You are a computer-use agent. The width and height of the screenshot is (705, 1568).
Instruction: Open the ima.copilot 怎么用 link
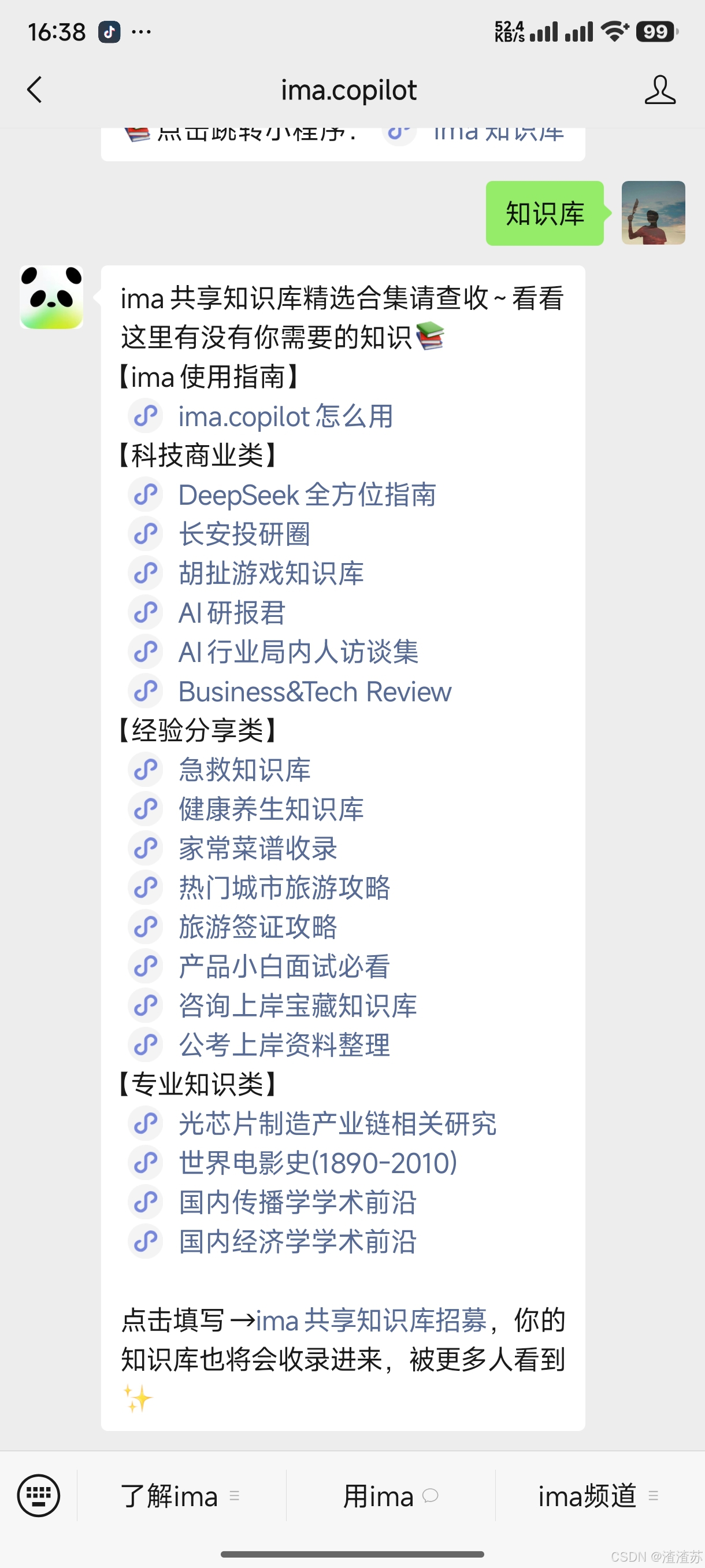pyautogui.click(x=285, y=416)
